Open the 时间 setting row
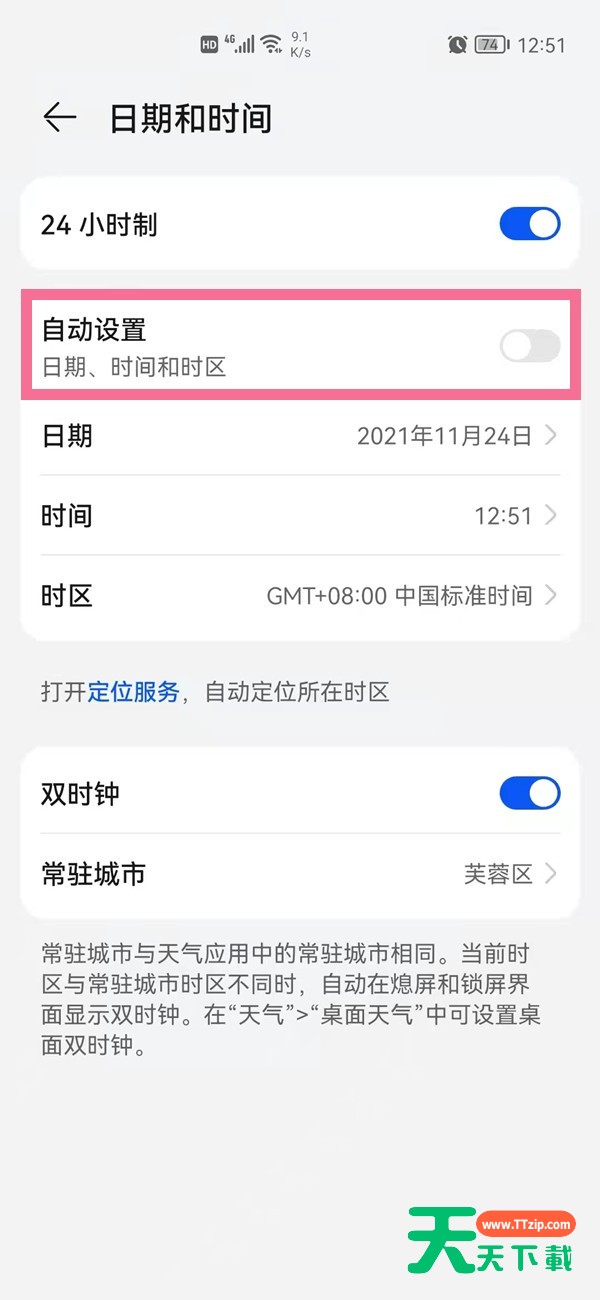This screenshot has height=1300, width=600. point(300,516)
